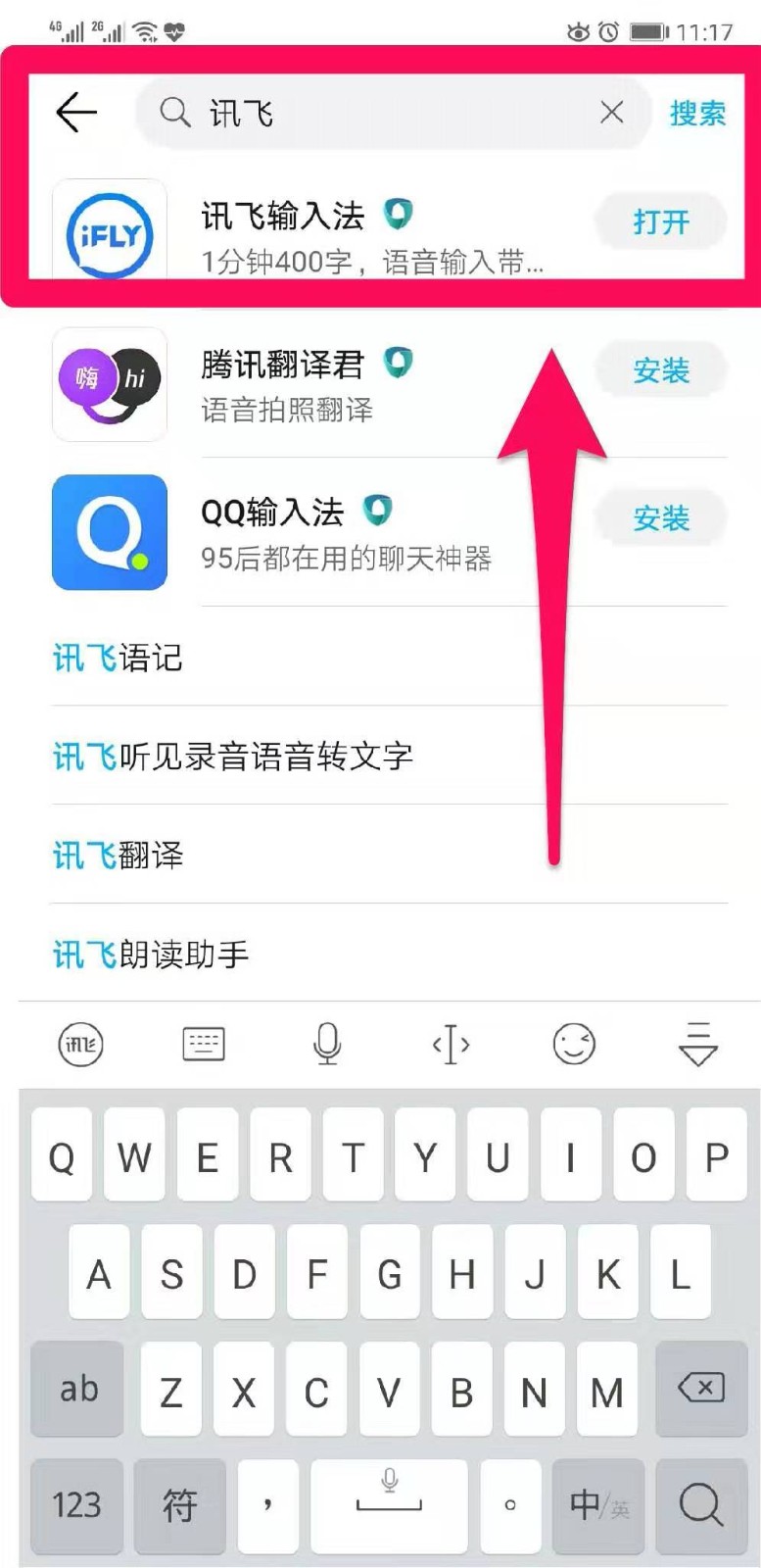Select the keyboard layout icon on keyboard toolbar
Screen dimensions: 761x1568
pos(203,1044)
